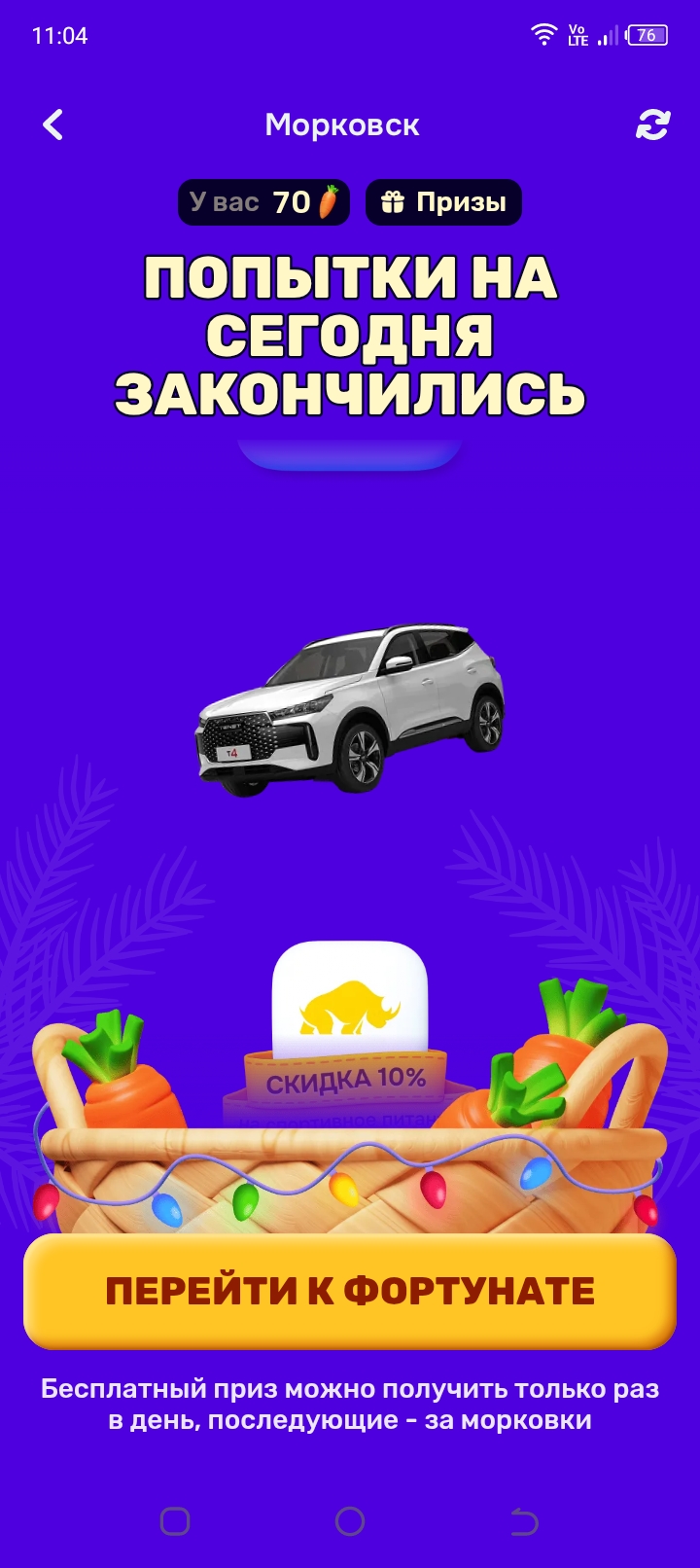Open recent apps from the navigation bar

click(x=175, y=1521)
